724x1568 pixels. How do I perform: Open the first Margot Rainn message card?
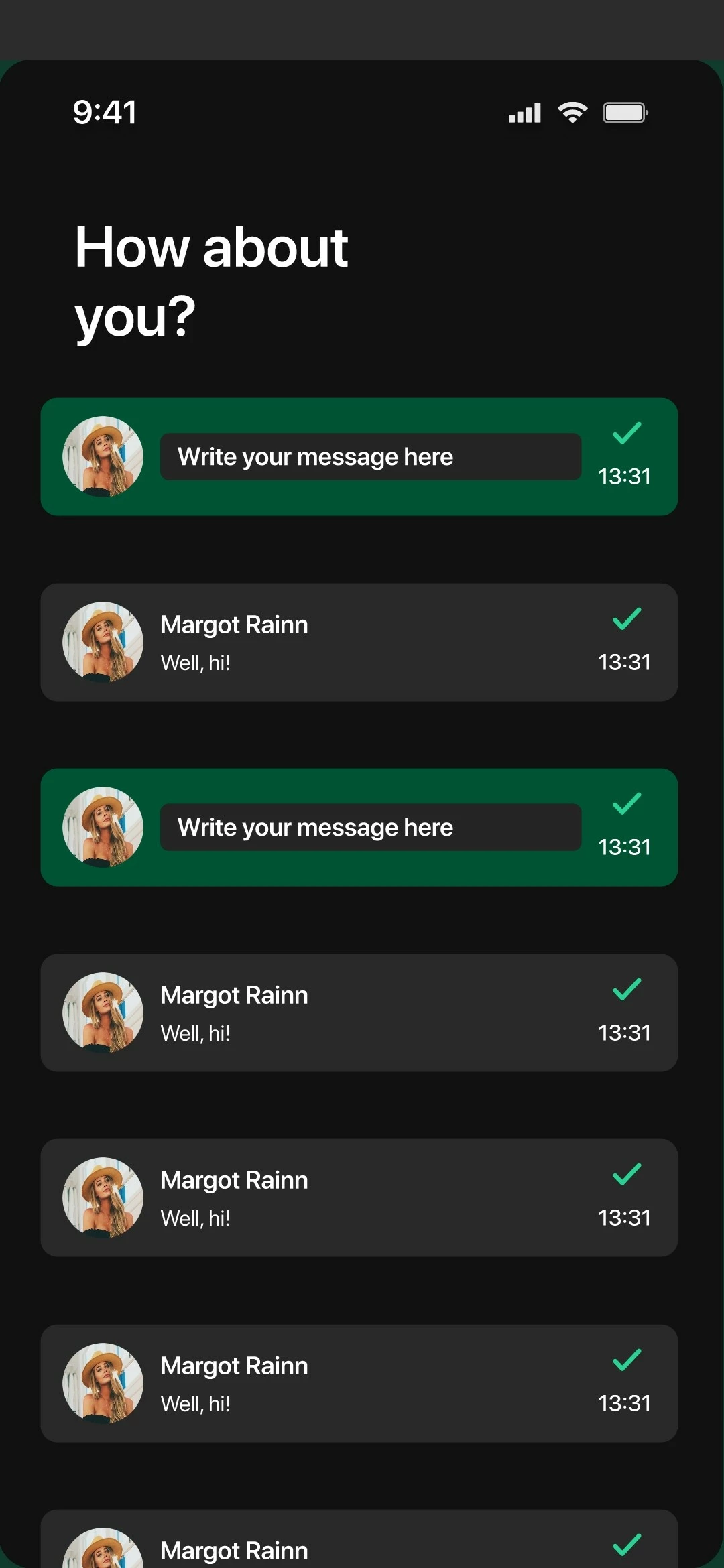coord(359,643)
